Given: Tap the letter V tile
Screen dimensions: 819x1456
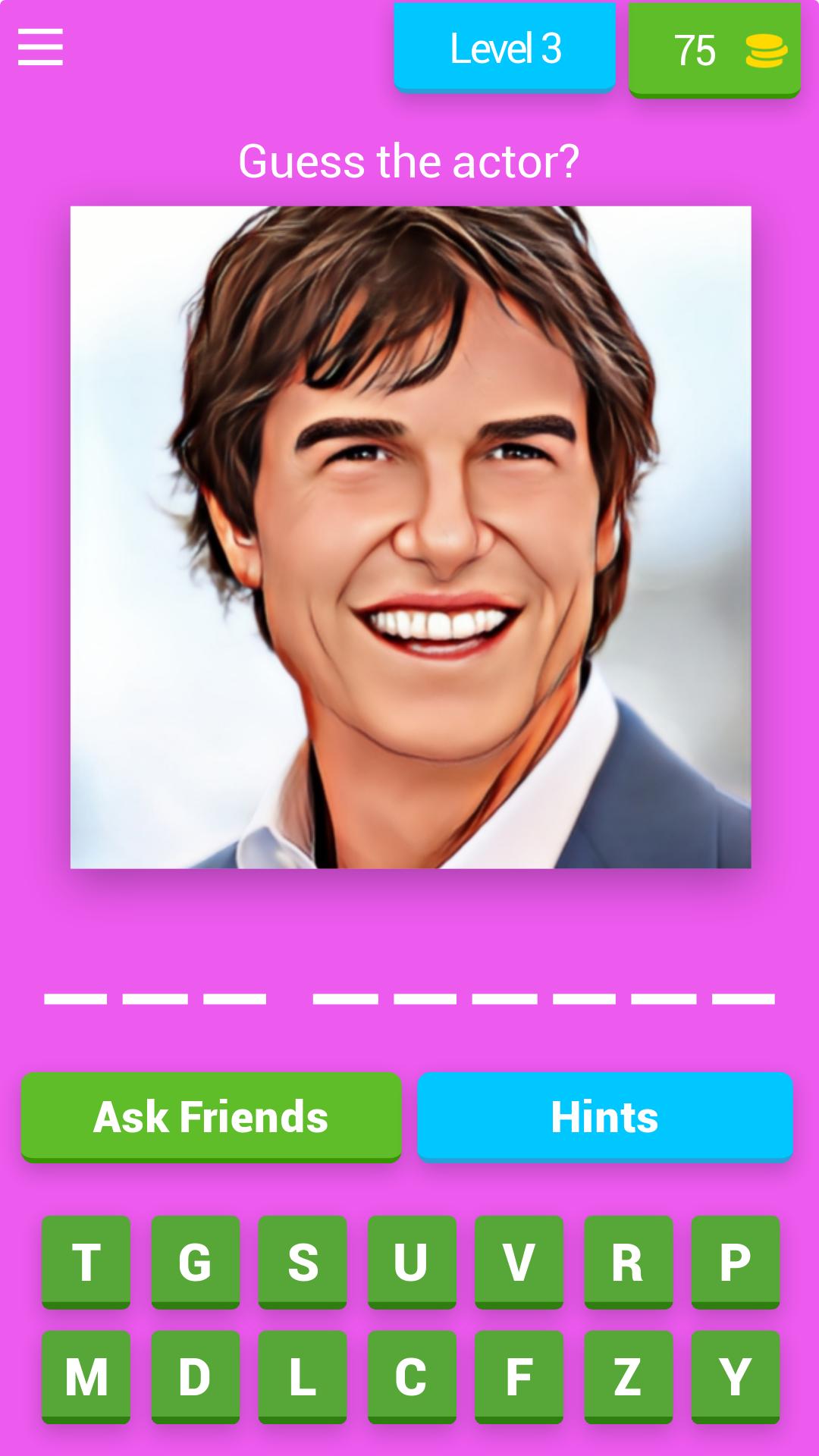Looking at the screenshot, I should click(x=519, y=1263).
